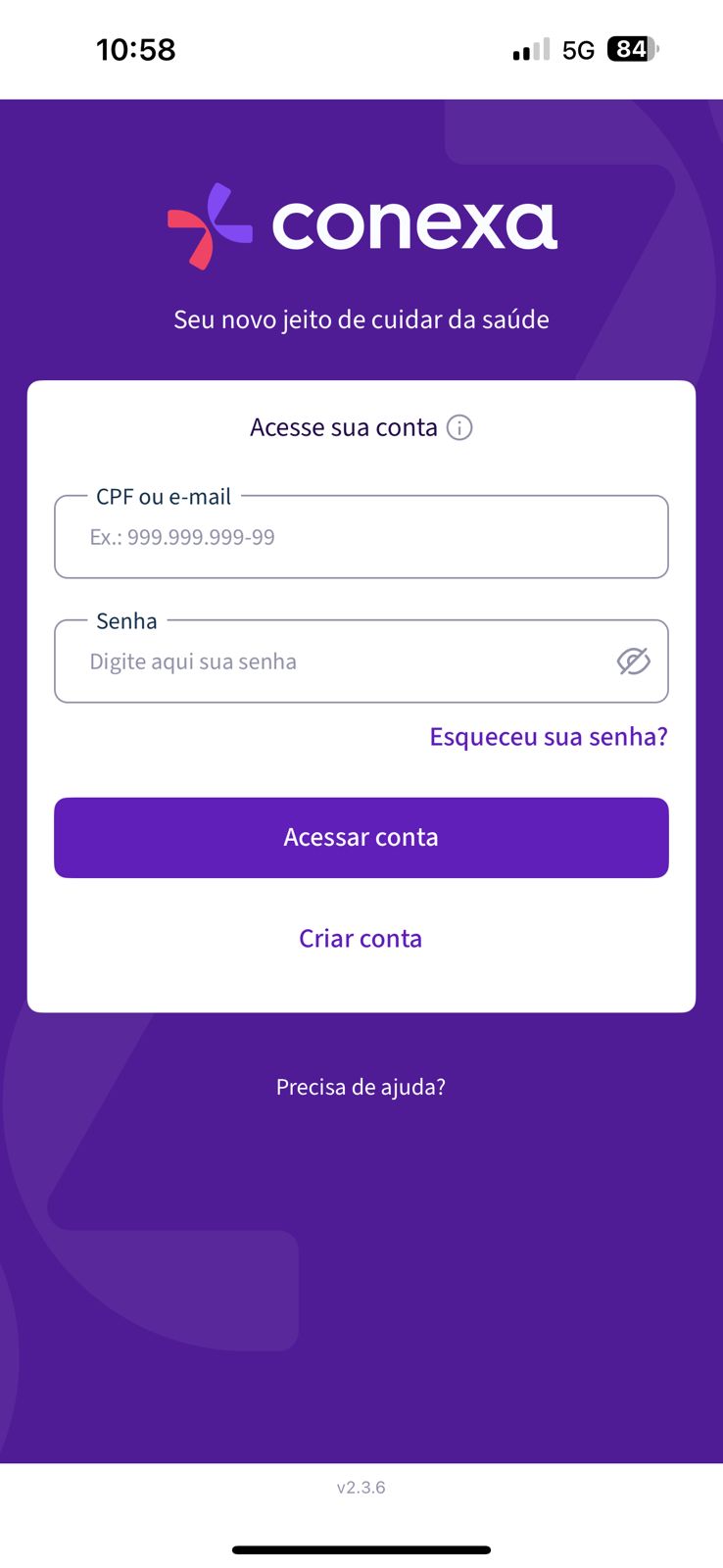Select Criar conta to sign up

click(361, 939)
